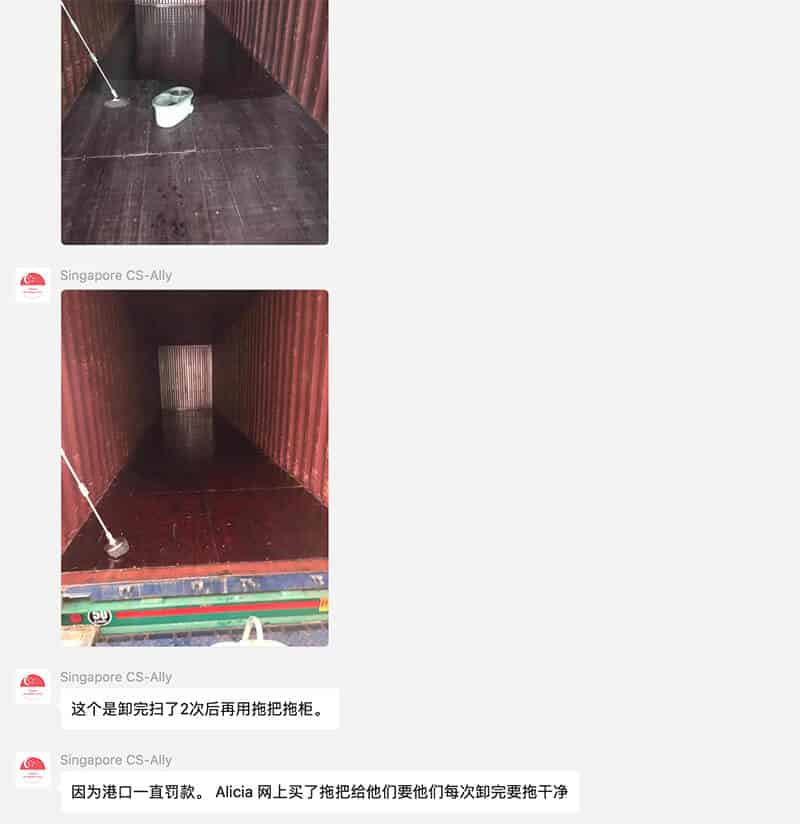Screen dimensions: 800x824
Task: Open the container photo showing mop and bucket
Action: click(195, 122)
